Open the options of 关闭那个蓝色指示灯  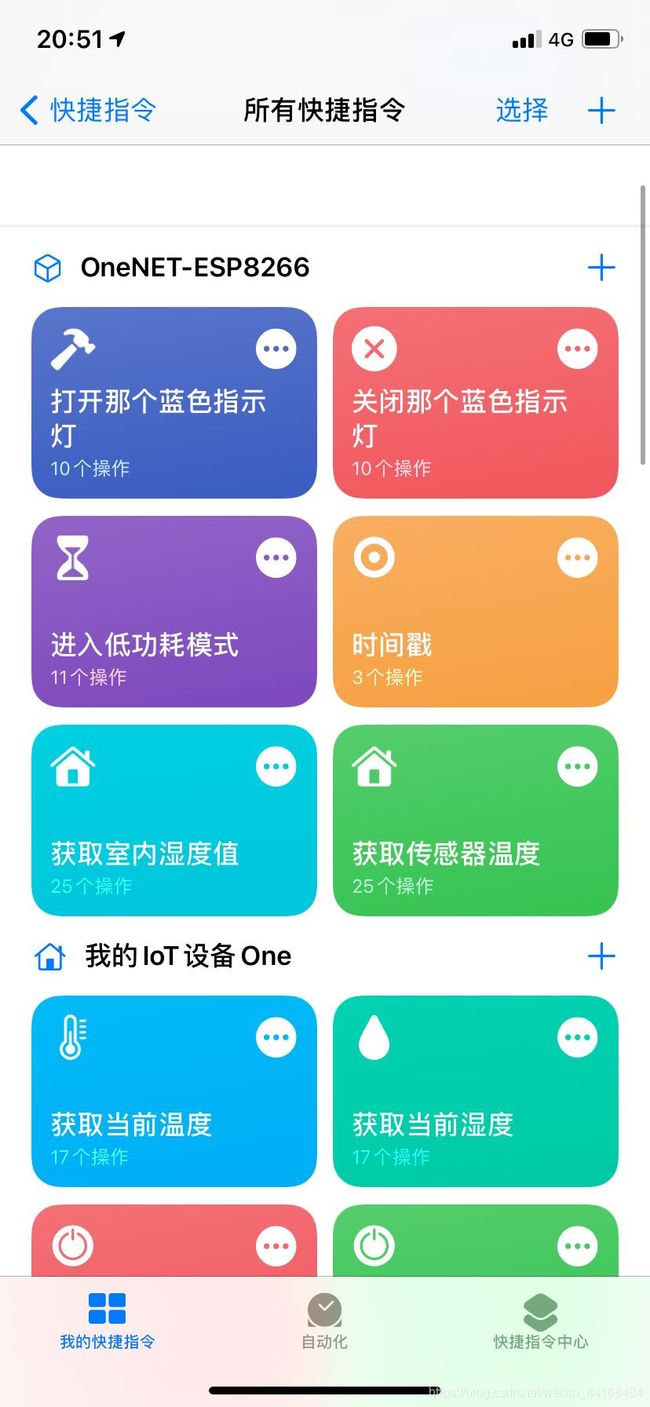click(x=577, y=349)
